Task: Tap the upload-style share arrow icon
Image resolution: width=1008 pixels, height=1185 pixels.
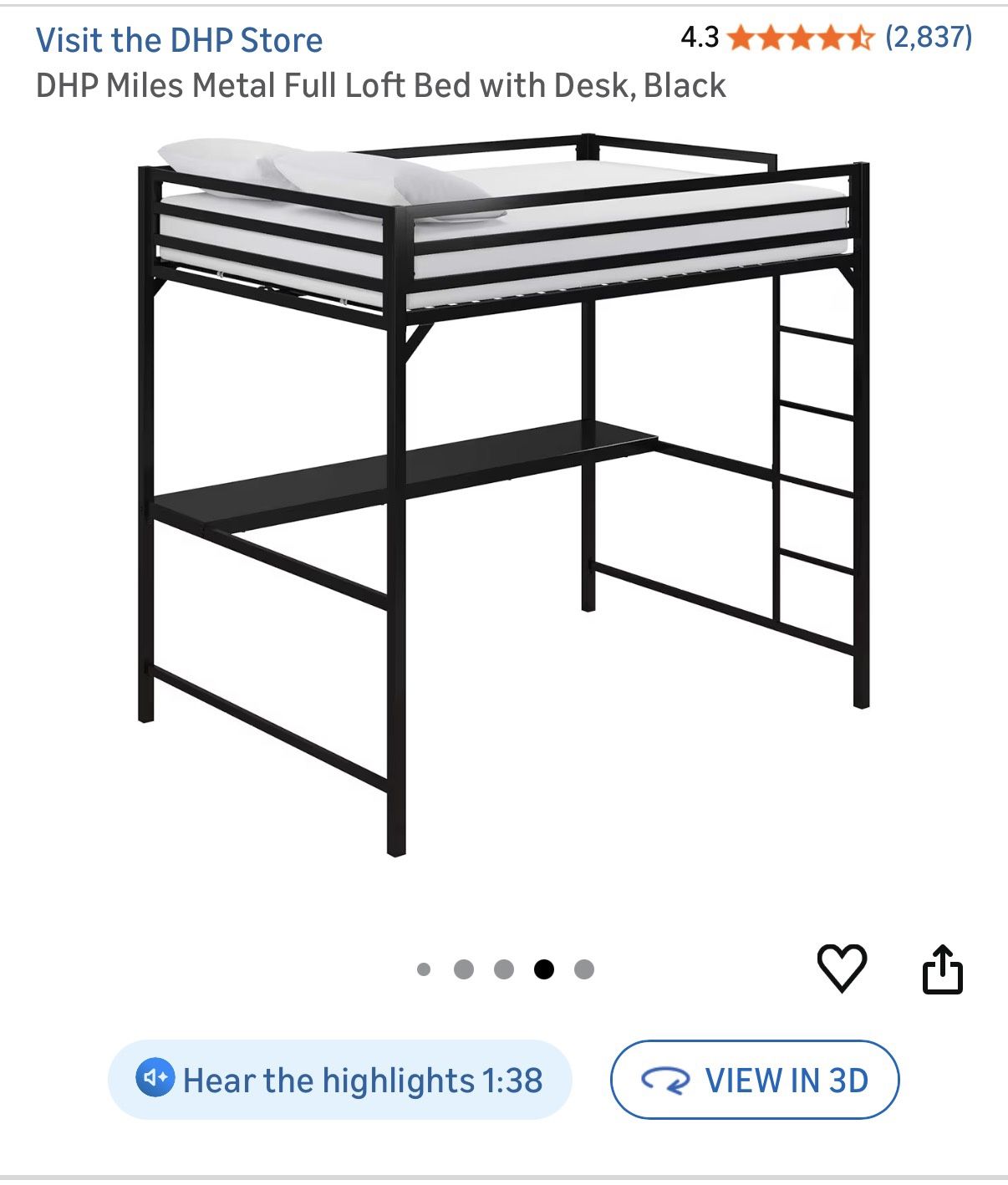Action: tap(944, 968)
